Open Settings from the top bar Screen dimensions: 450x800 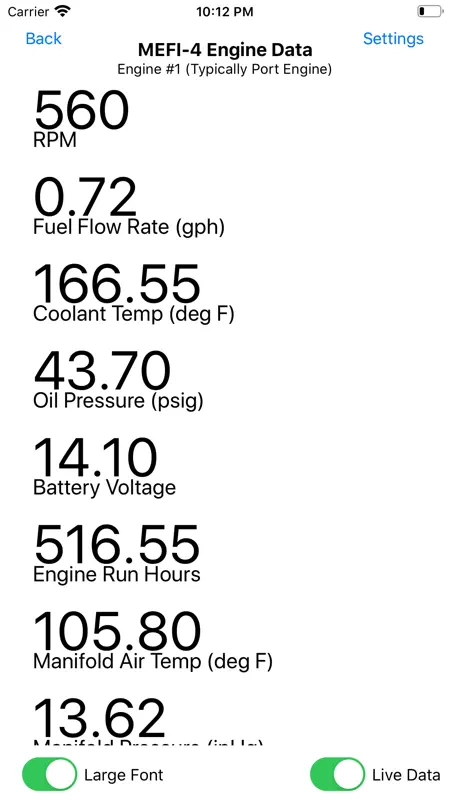(393, 39)
